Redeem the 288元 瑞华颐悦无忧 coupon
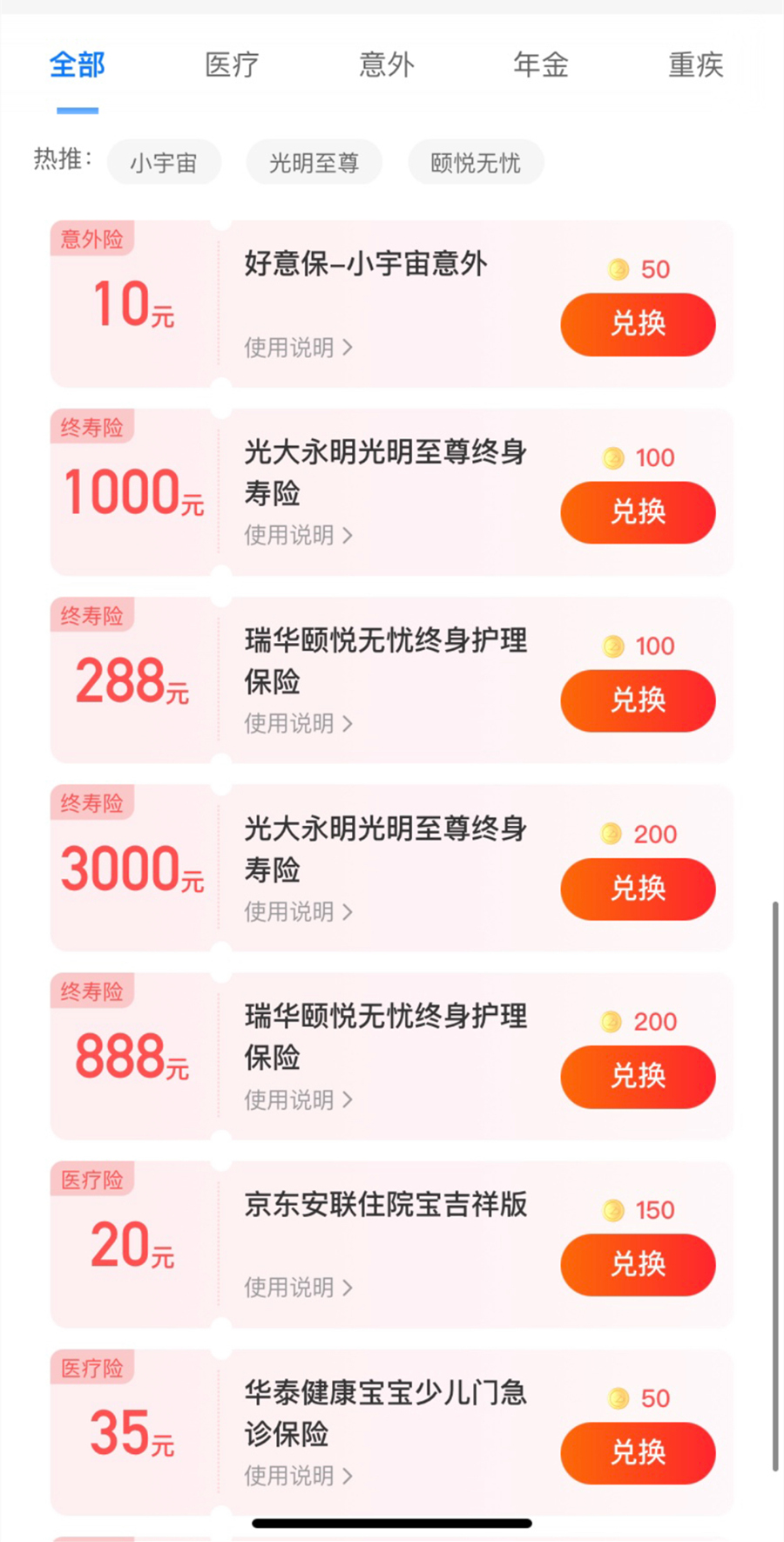784x1542 pixels. pos(638,700)
